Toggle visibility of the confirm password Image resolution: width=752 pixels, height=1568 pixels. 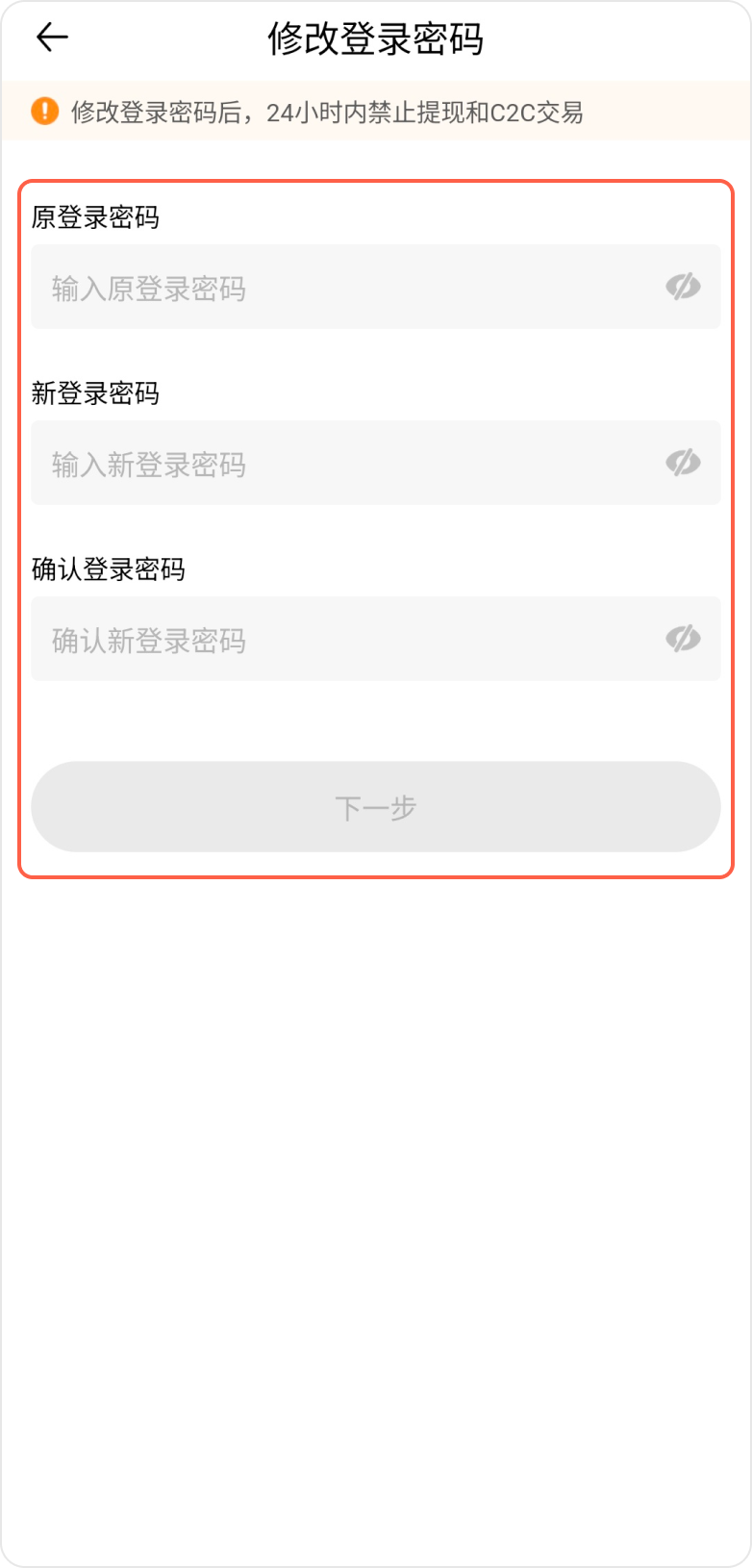click(x=683, y=639)
